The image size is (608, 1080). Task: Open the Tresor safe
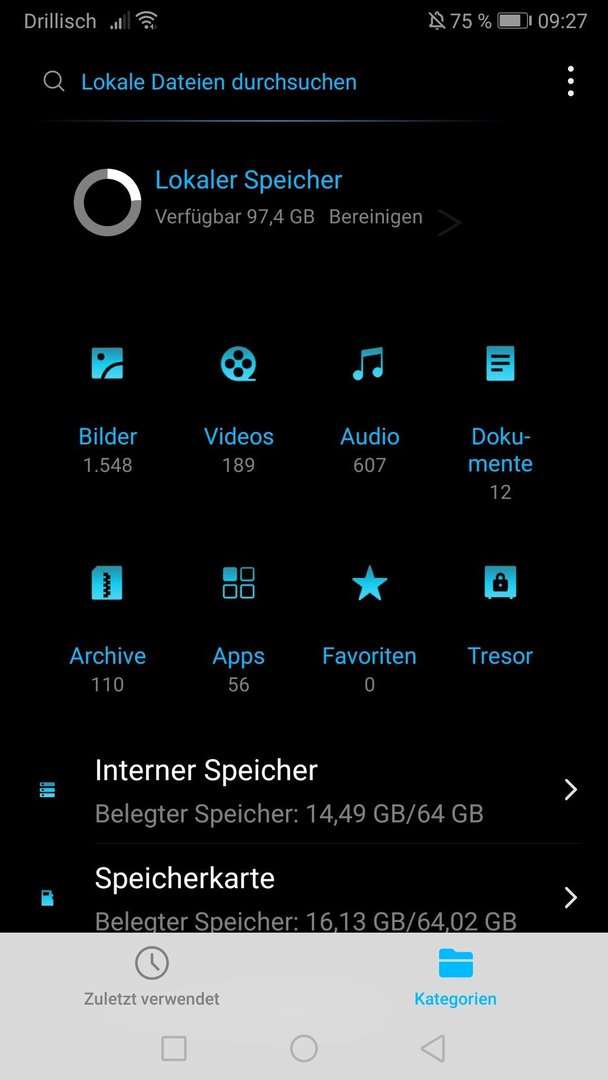pyautogui.click(x=500, y=616)
